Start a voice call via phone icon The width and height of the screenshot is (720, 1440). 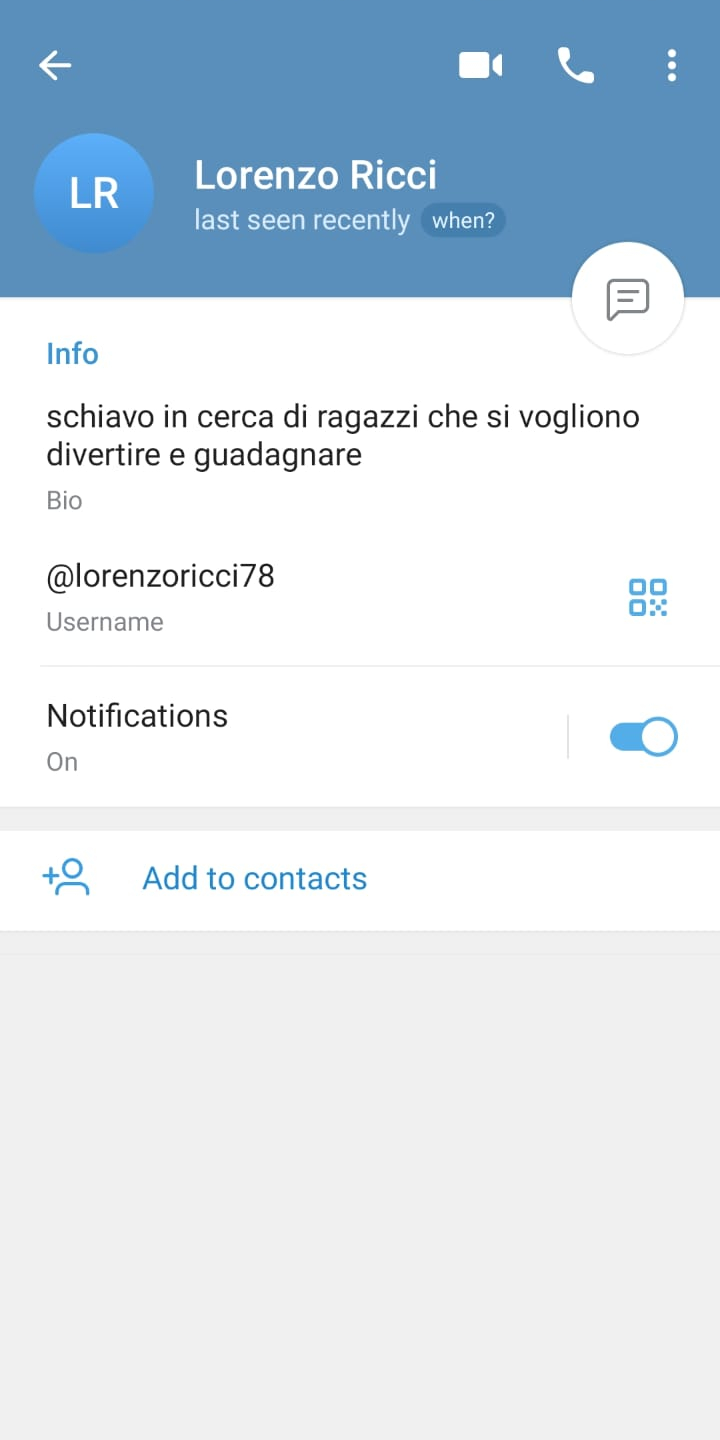(575, 66)
